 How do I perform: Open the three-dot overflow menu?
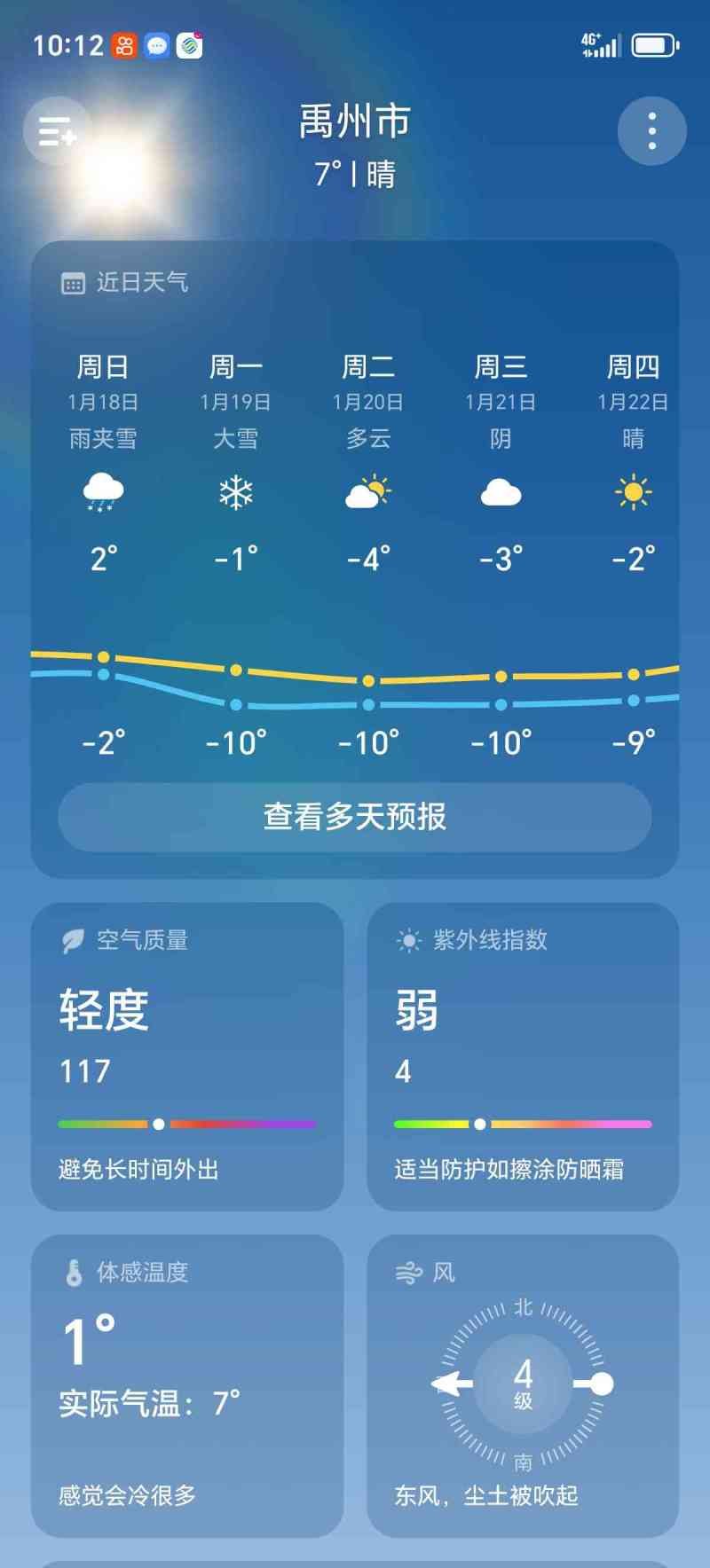[652, 131]
